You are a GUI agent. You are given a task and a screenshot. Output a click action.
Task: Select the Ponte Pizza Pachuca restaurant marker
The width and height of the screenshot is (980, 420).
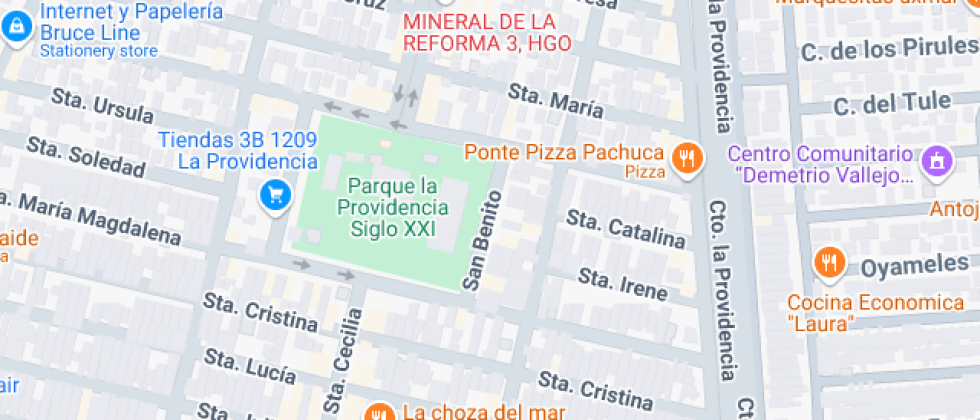pos(687,158)
